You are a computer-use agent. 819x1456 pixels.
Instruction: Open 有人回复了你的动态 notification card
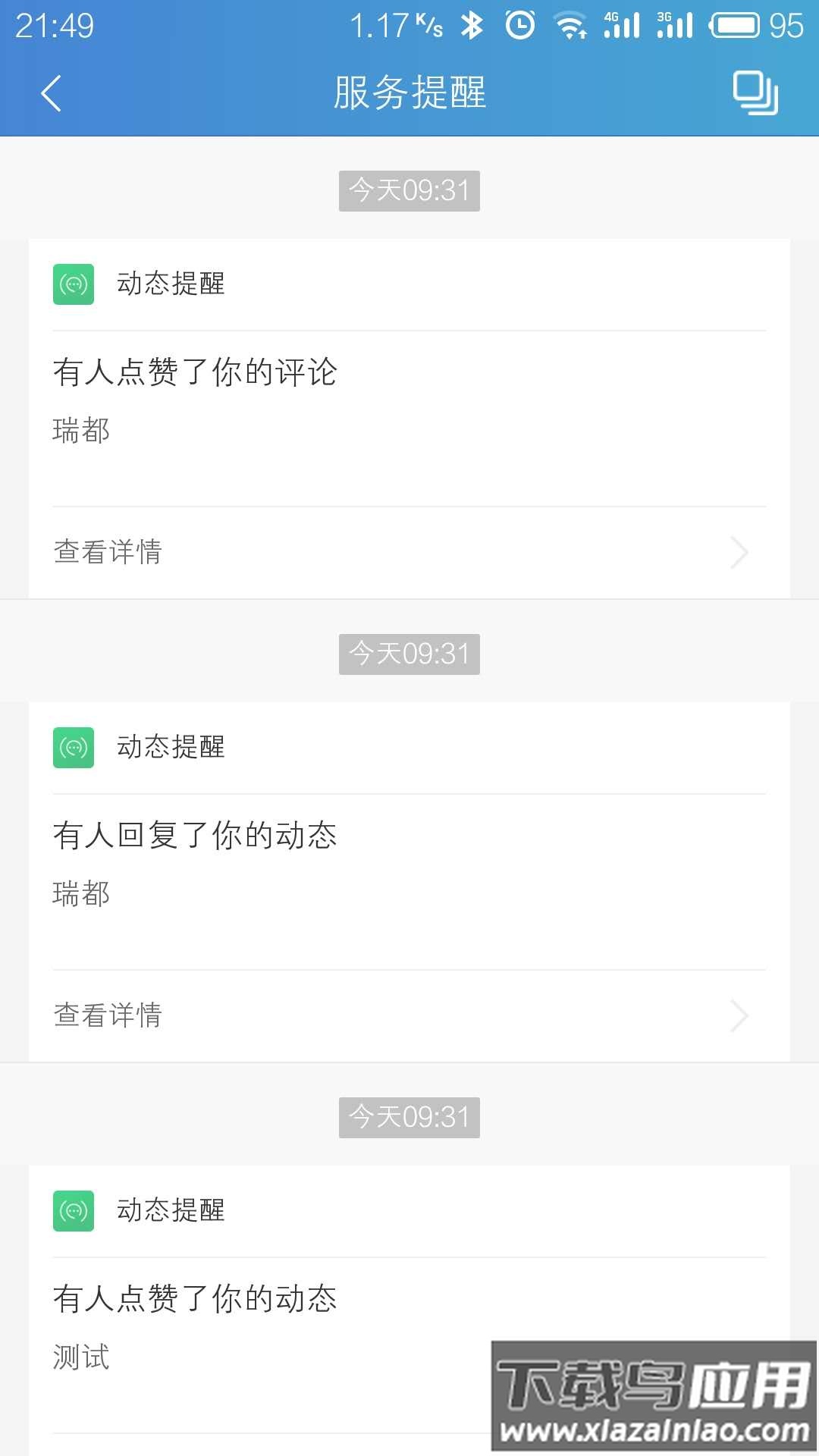(x=409, y=882)
